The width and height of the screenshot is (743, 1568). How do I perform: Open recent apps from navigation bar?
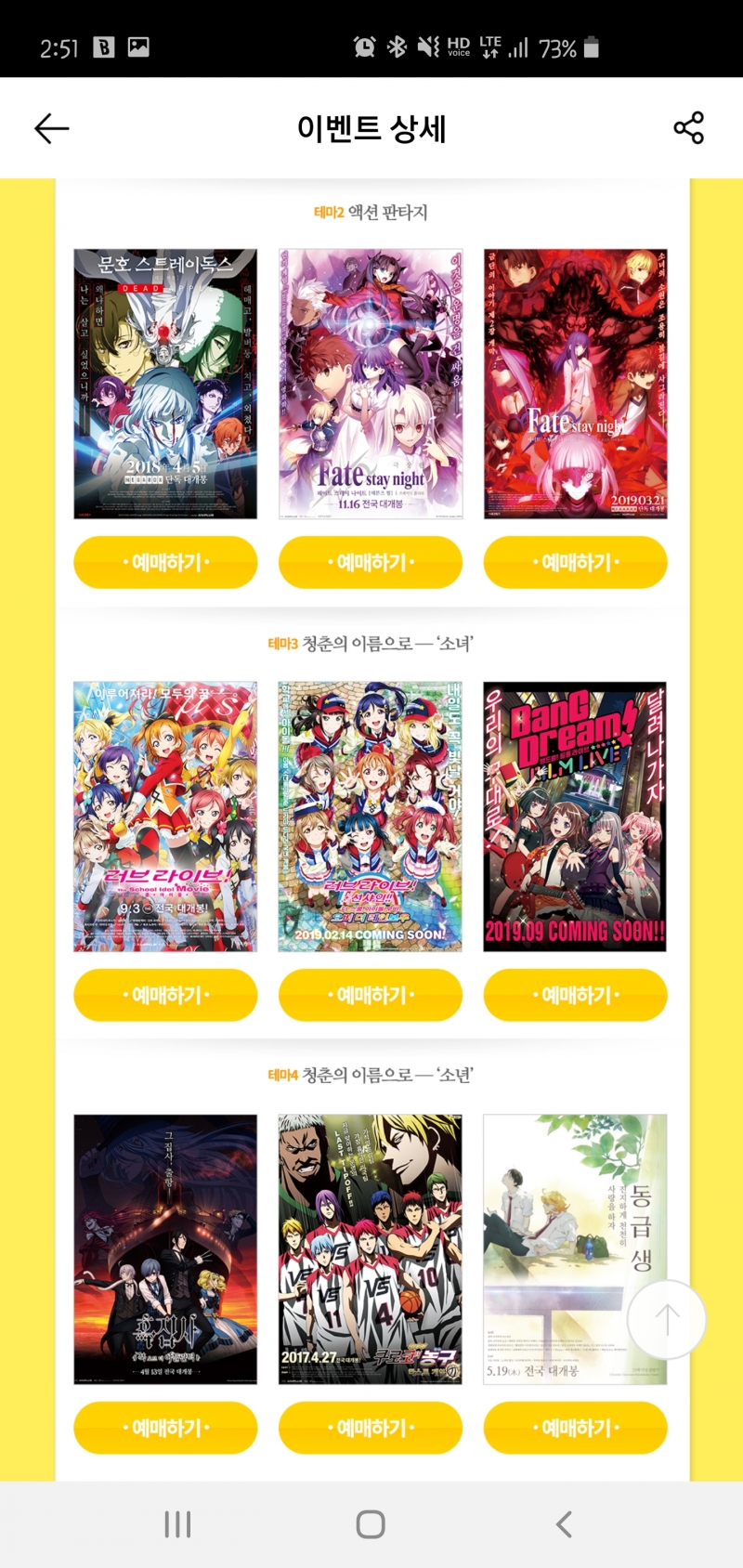coord(177,1524)
